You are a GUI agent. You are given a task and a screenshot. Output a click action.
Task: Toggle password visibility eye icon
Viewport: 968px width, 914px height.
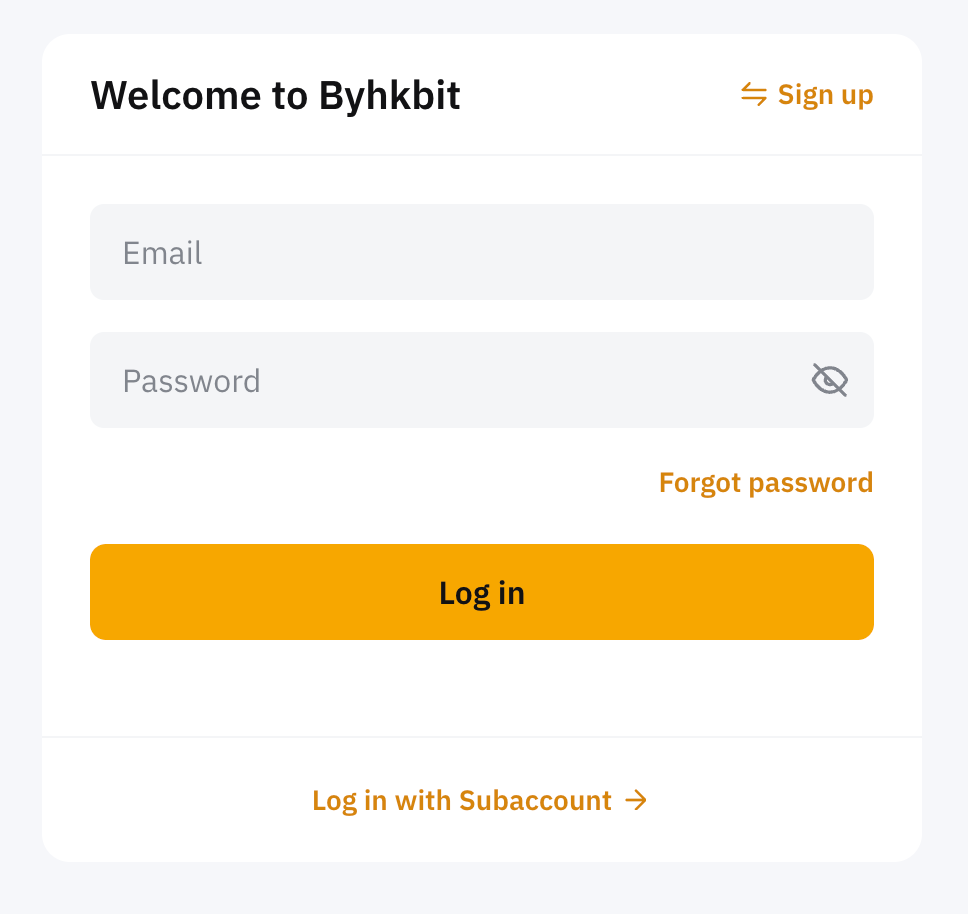(829, 380)
